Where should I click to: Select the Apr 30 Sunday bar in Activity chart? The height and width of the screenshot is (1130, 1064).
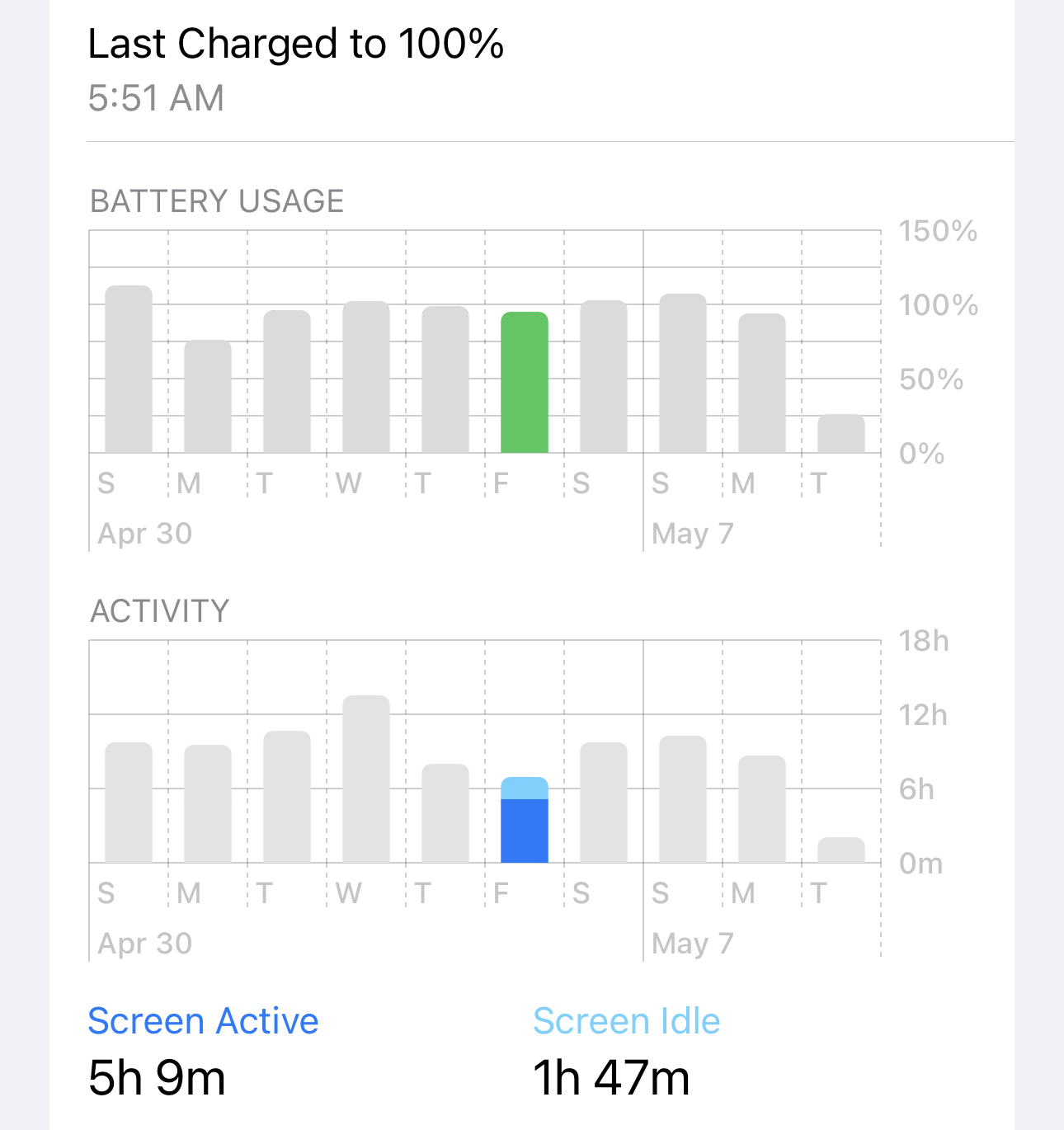(129, 803)
